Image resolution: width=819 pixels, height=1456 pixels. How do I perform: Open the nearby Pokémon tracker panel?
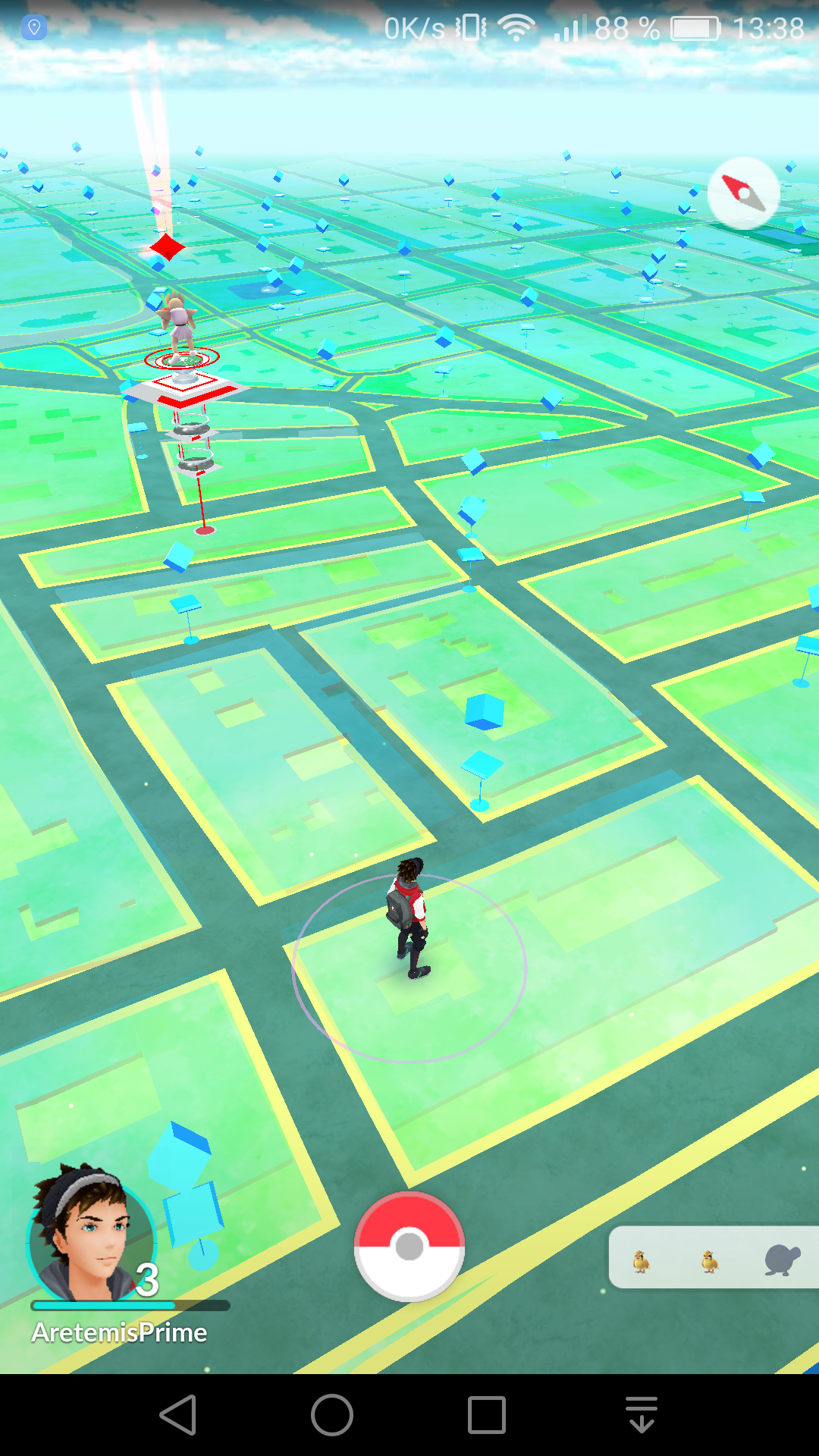click(x=714, y=1257)
